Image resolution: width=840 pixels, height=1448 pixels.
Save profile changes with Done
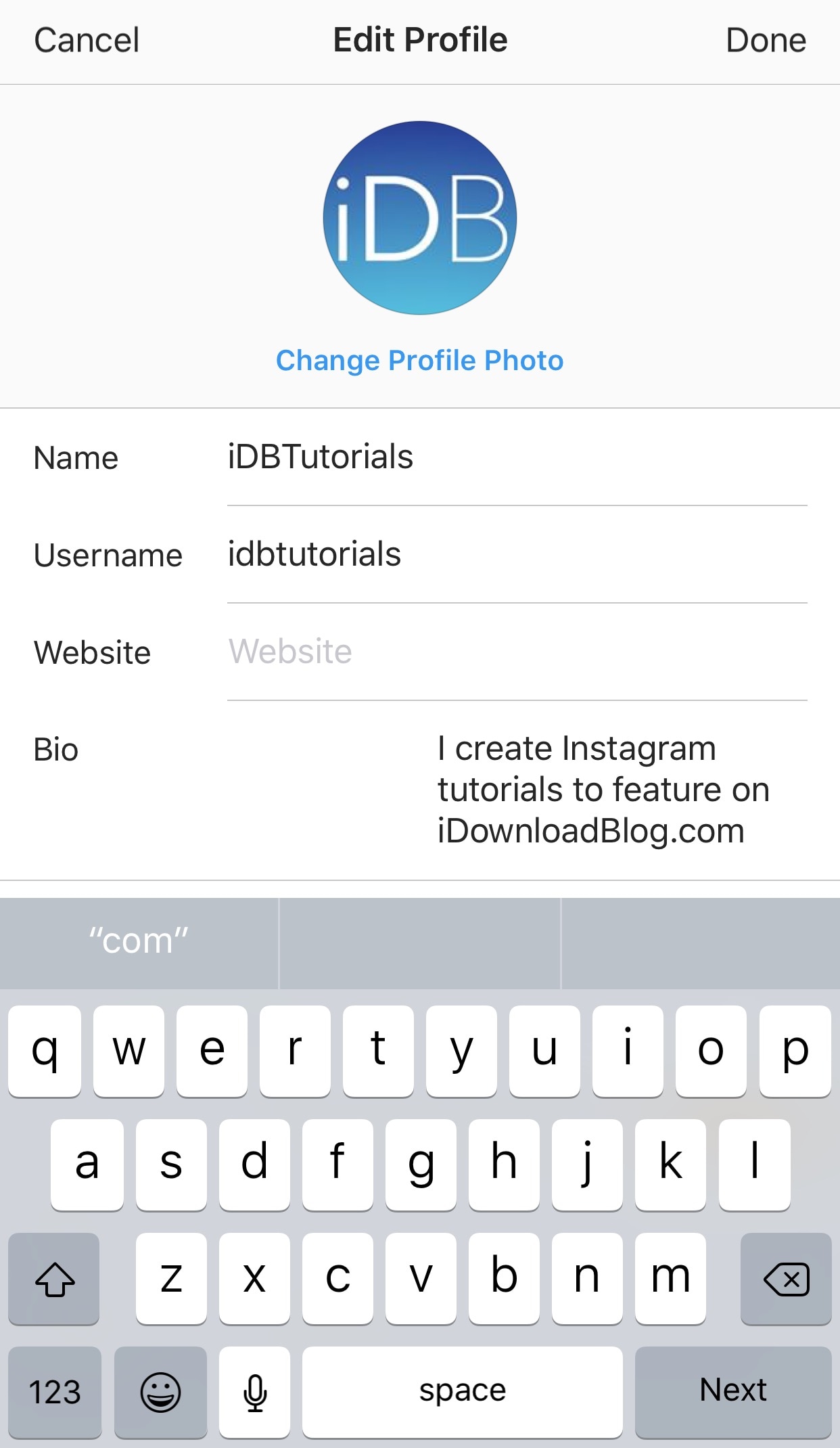(x=766, y=41)
